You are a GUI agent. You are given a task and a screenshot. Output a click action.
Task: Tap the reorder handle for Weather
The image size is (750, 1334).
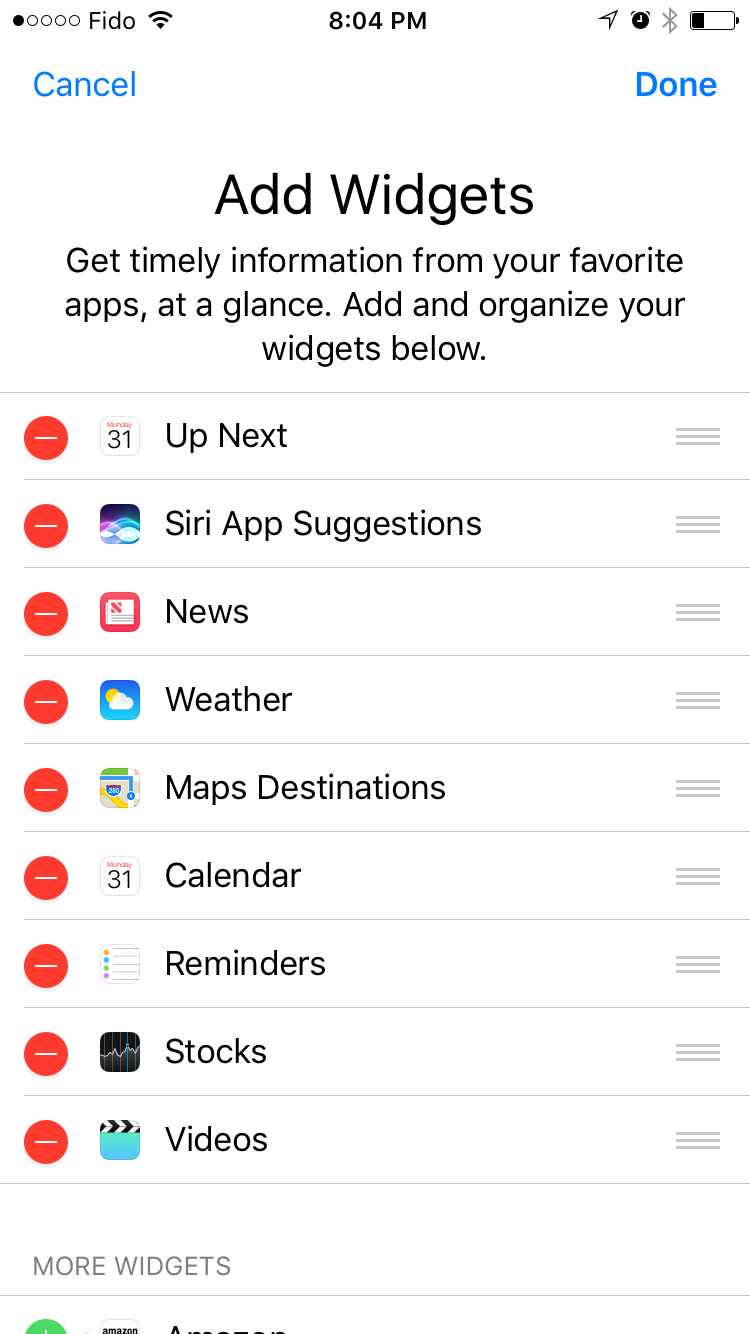[698, 700]
